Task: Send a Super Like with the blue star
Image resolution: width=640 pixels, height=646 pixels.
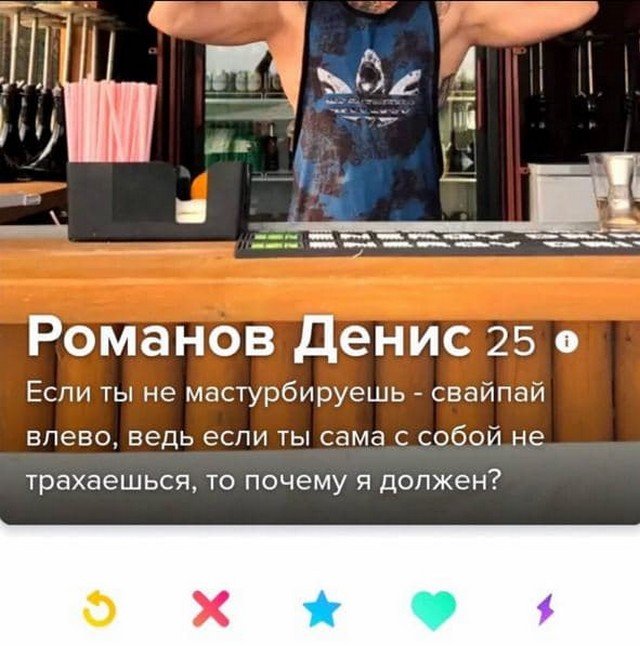Action: click(321, 607)
